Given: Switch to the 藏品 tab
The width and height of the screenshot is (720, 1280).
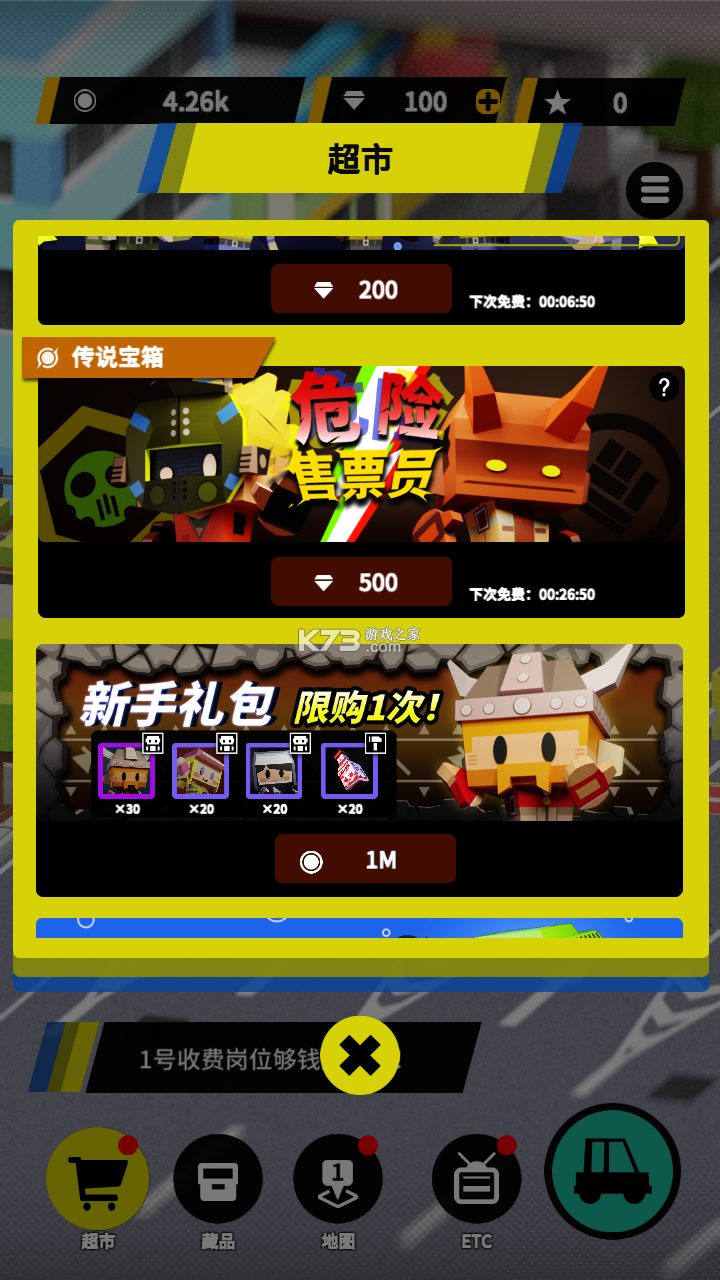Looking at the screenshot, I should coord(218,1180).
